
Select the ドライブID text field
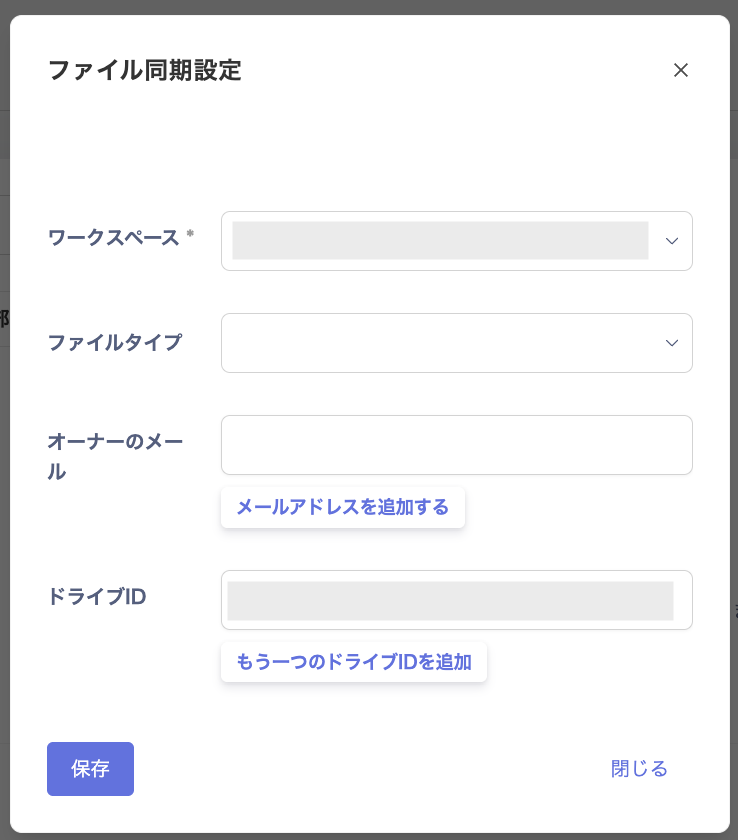456,600
